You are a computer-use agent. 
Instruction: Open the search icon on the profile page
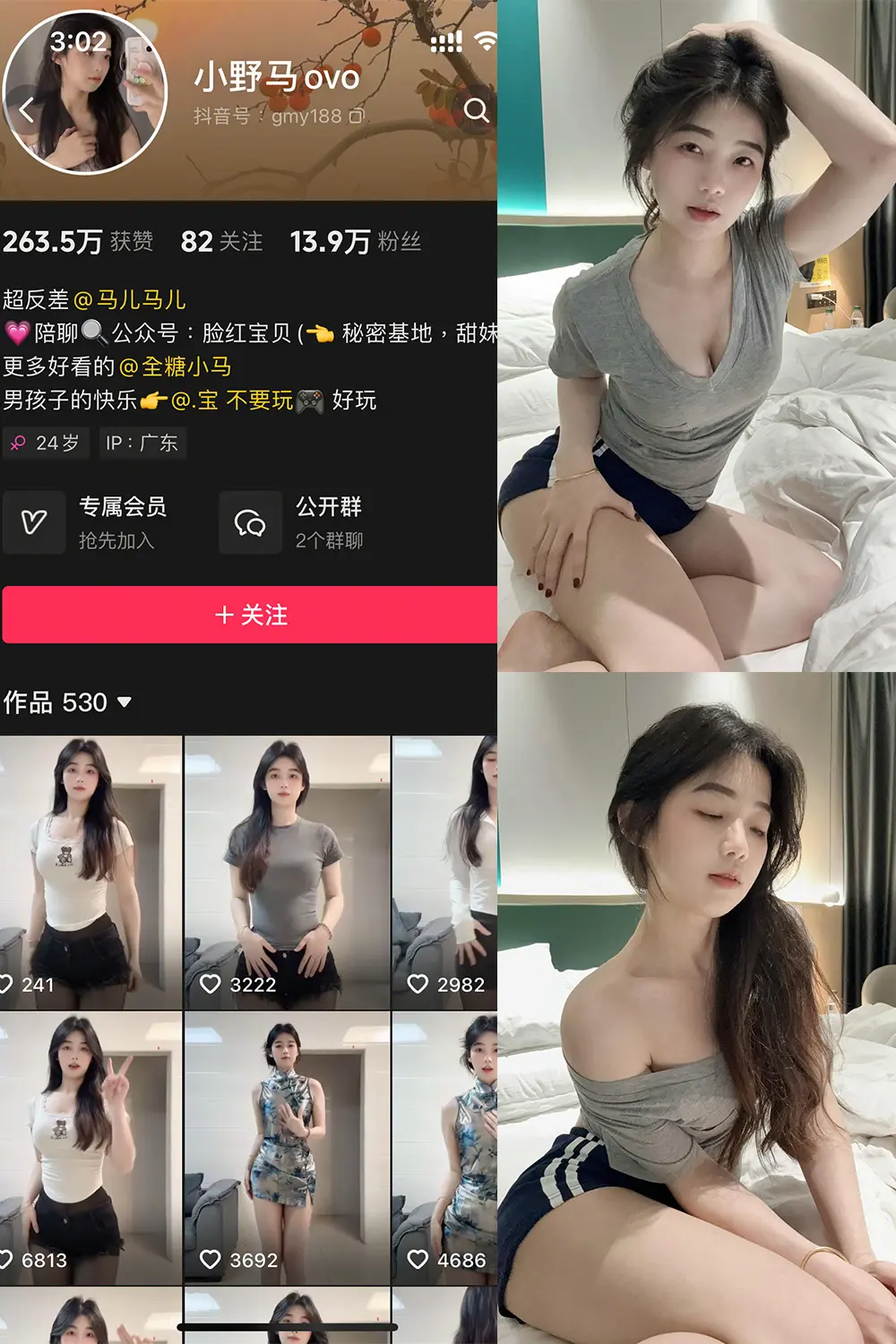tap(477, 113)
